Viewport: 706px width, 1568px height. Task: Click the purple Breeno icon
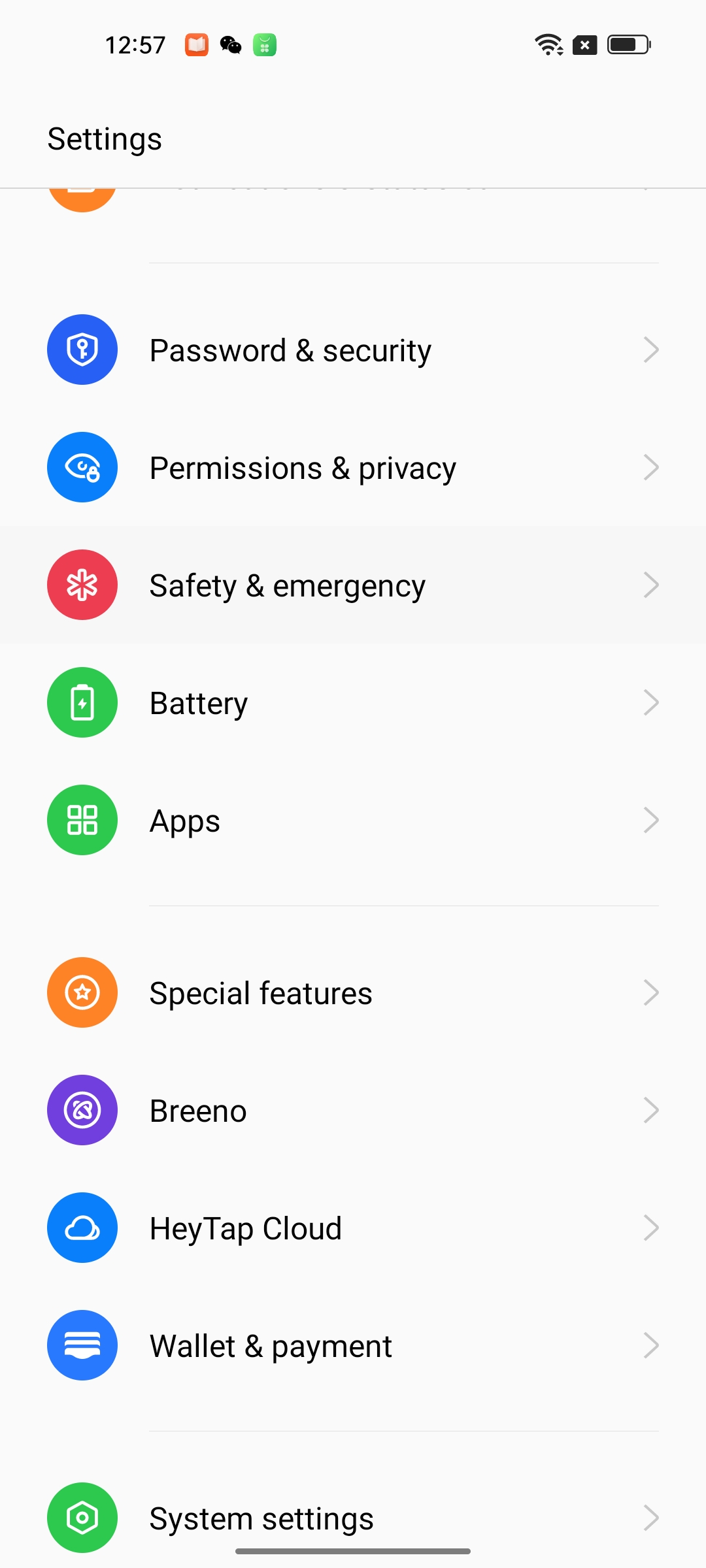pyautogui.click(x=82, y=1110)
